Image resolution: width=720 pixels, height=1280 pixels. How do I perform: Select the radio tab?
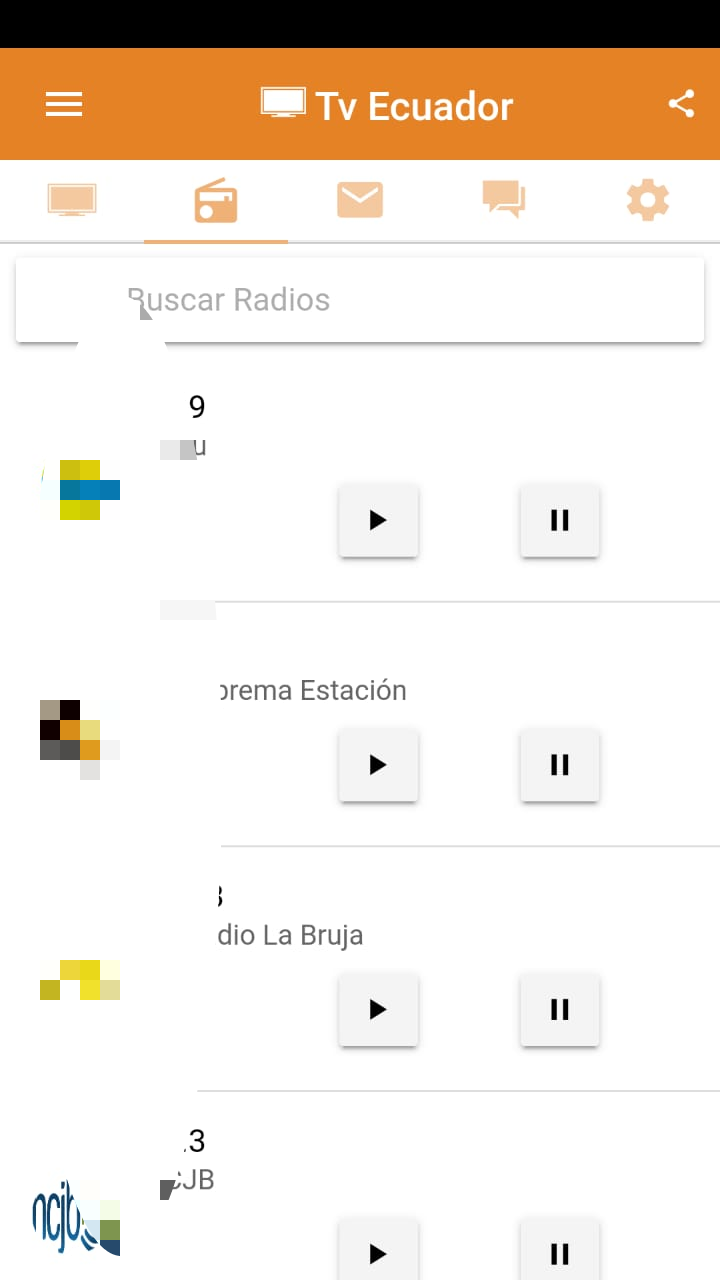tap(216, 200)
